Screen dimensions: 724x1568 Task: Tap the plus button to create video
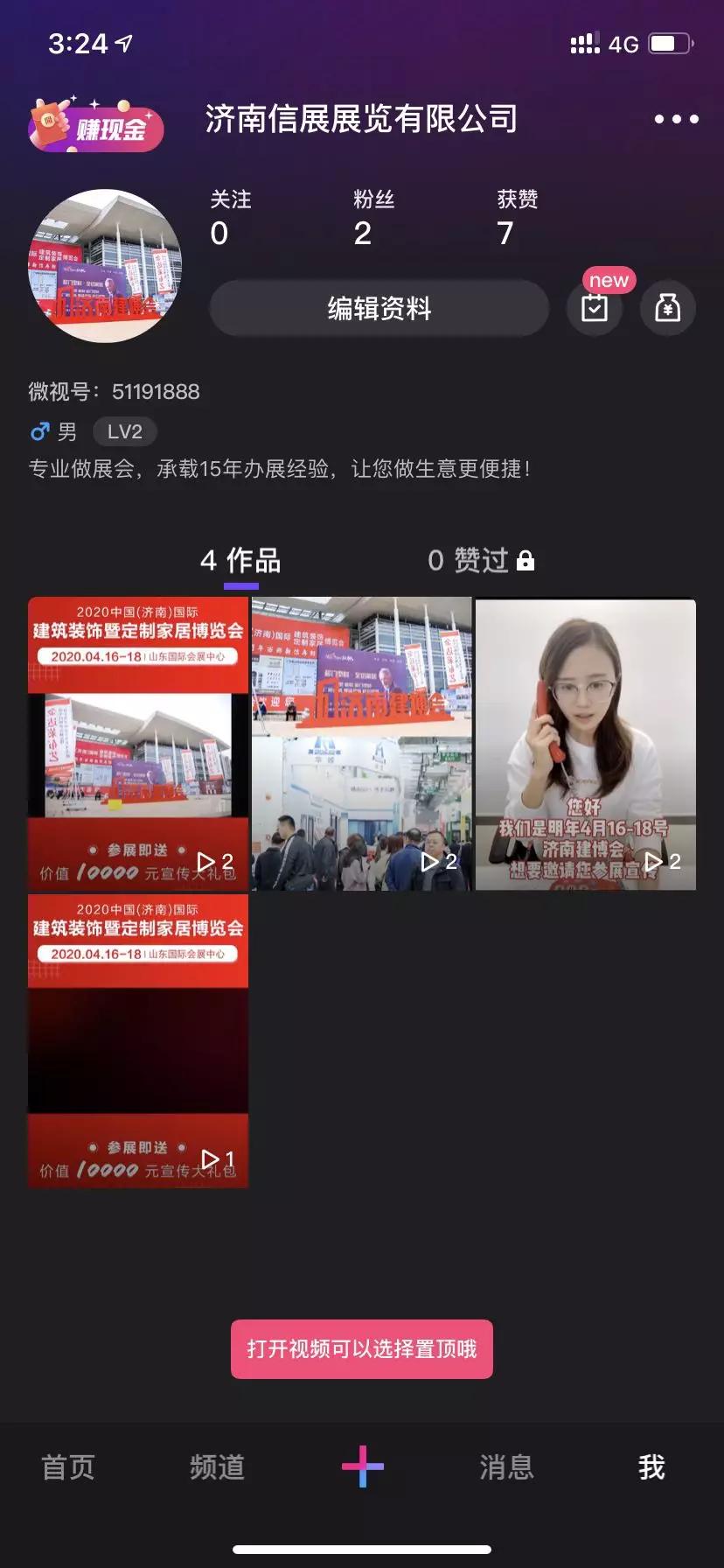(x=362, y=1466)
